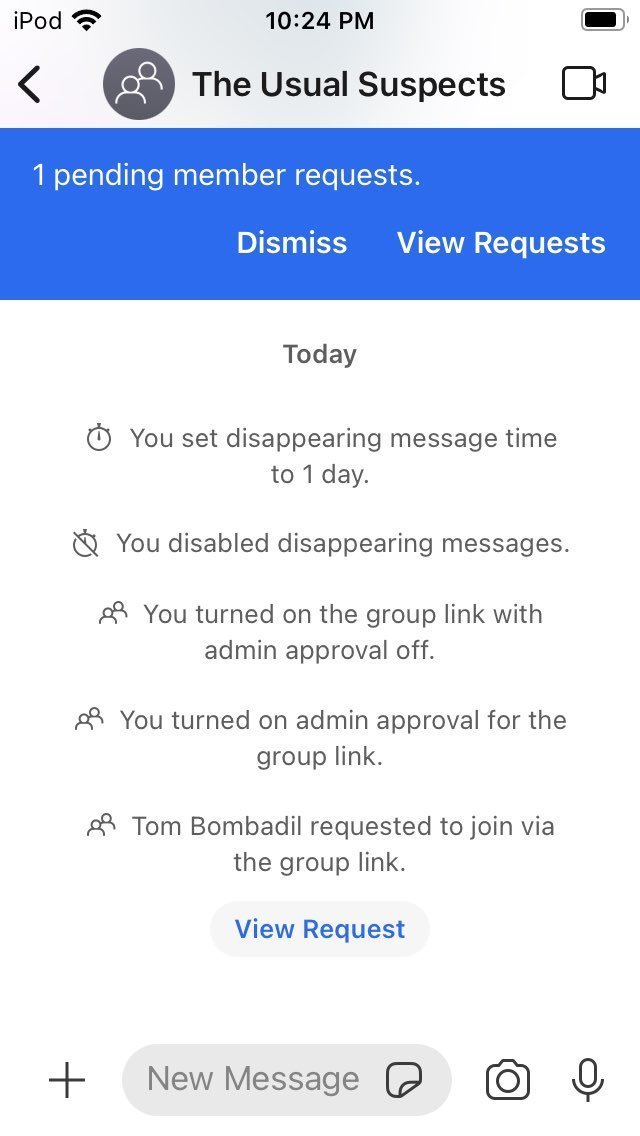Open View Requests in the banner
640x1136 pixels.
[x=501, y=243]
